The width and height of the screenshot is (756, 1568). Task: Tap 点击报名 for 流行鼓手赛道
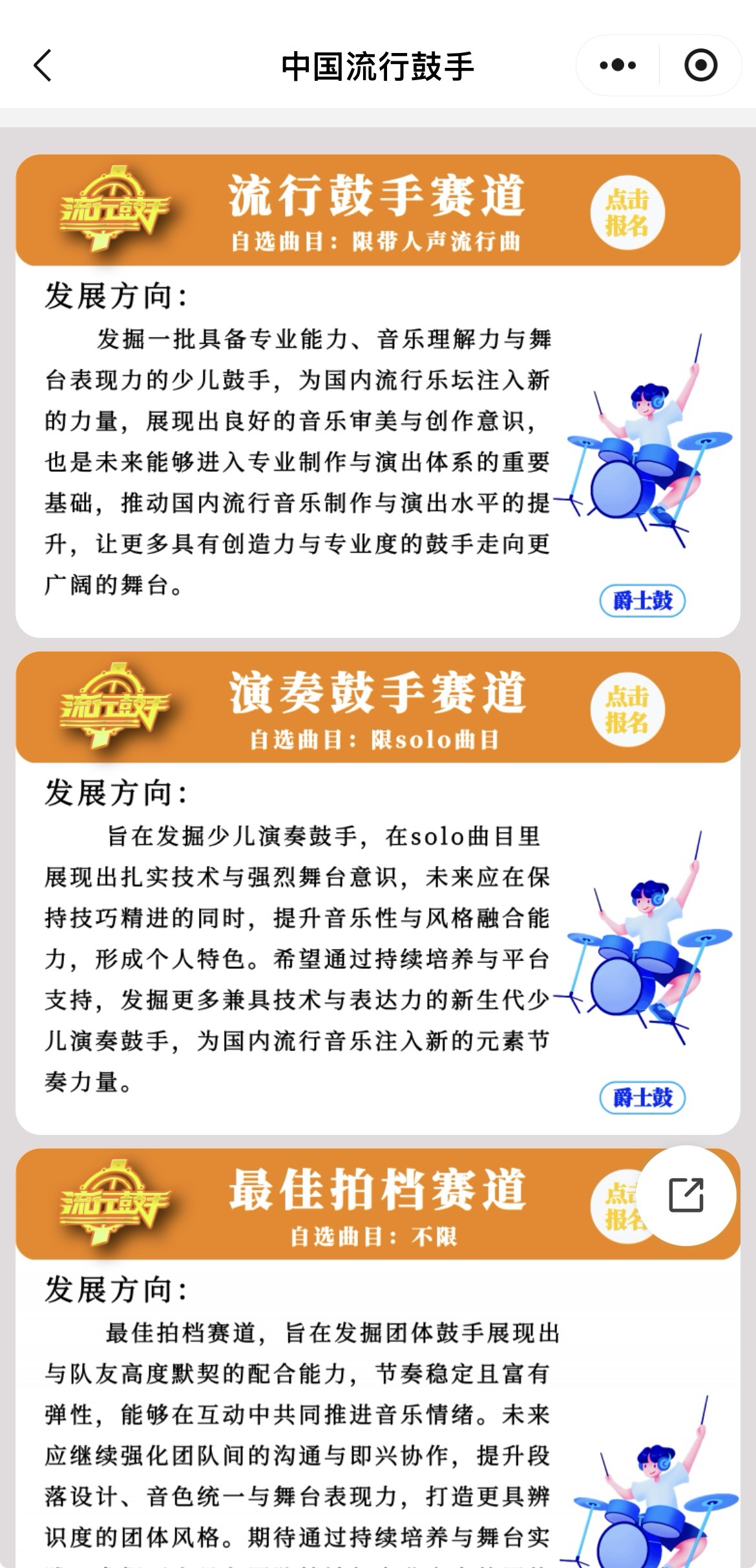pyautogui.click(x=627, y=213)
